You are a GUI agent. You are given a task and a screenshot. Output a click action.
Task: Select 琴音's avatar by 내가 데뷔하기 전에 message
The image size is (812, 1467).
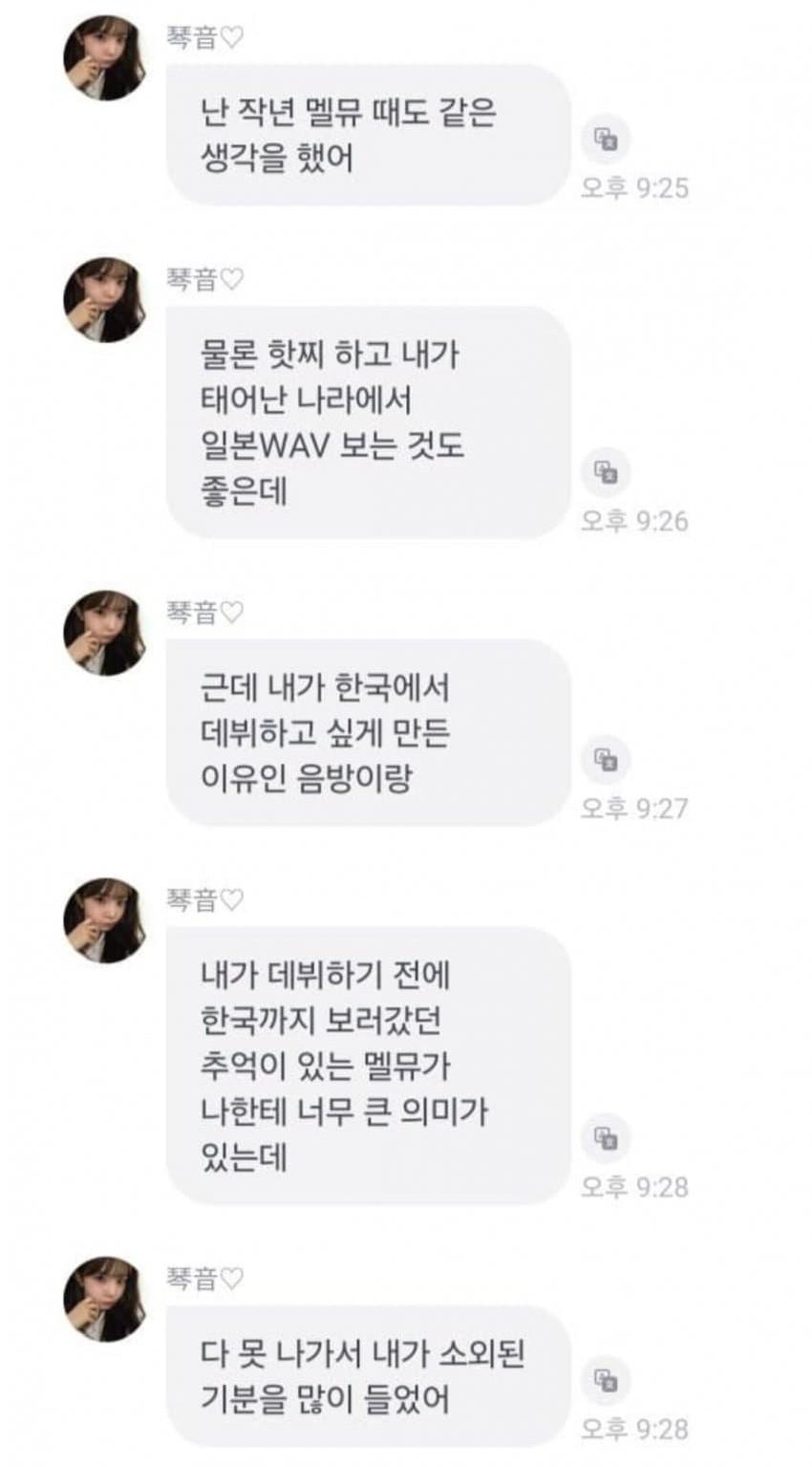coord(105,920)
